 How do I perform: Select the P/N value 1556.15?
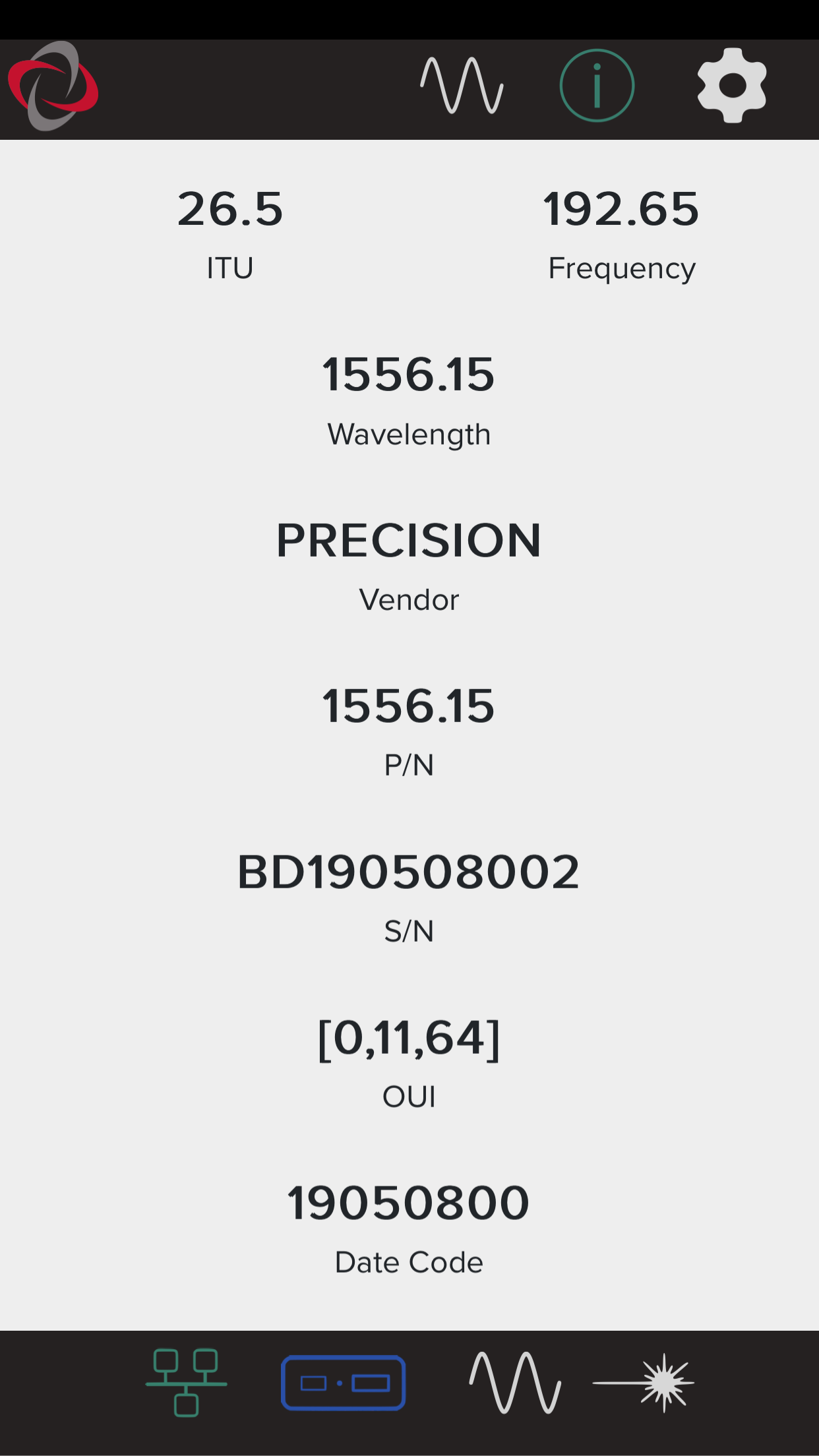[409, 706]
